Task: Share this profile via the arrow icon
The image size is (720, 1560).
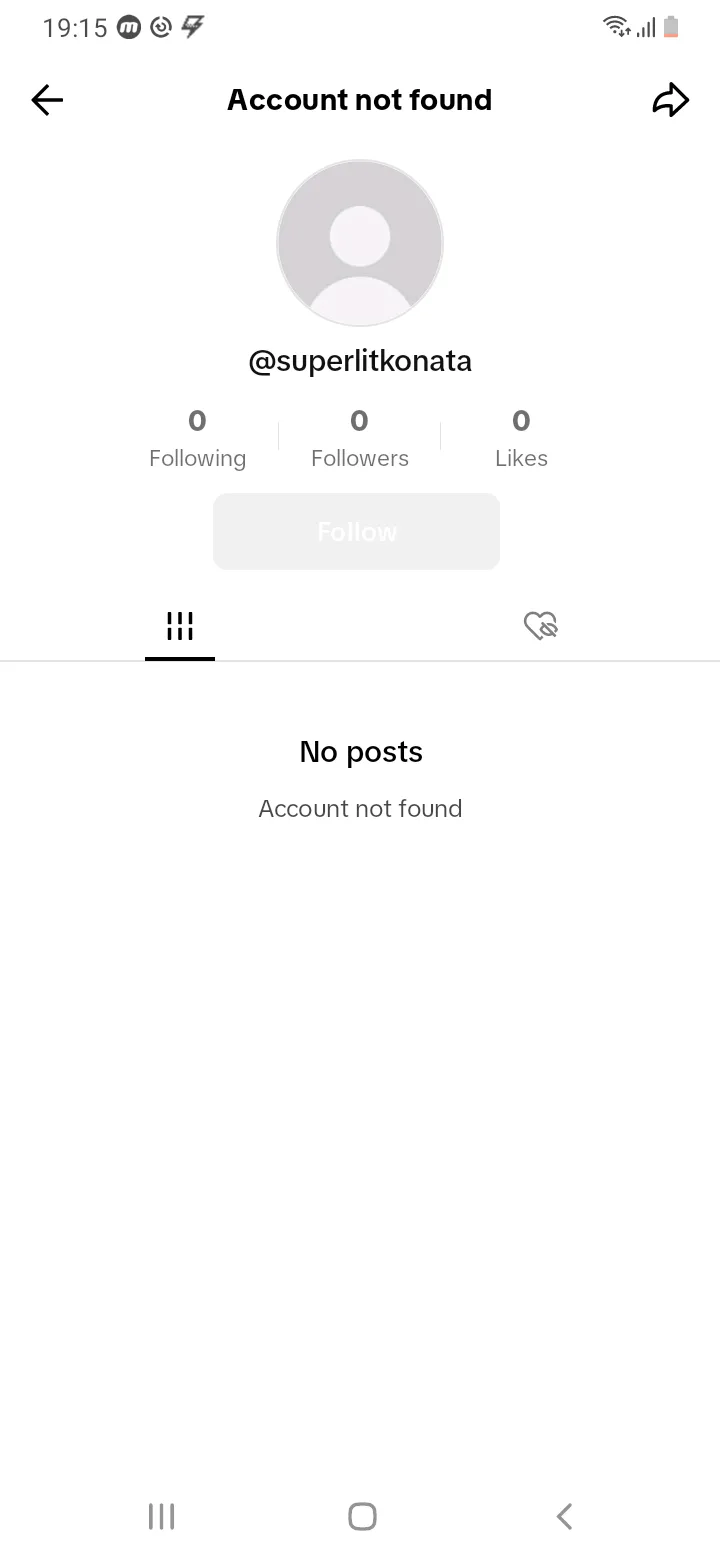Action: (670, 100)
